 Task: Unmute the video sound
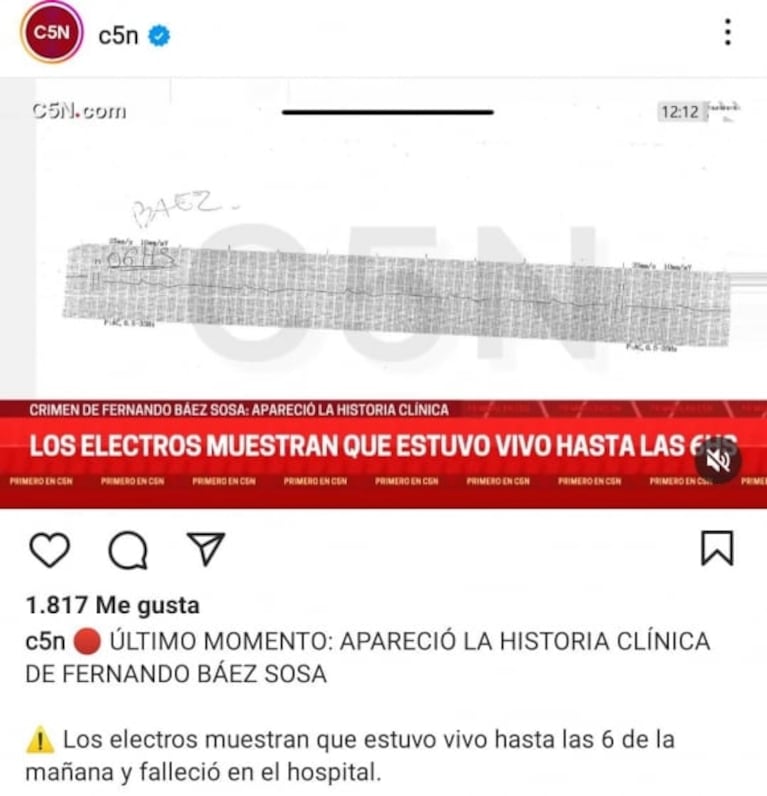[x=717, y=461]
